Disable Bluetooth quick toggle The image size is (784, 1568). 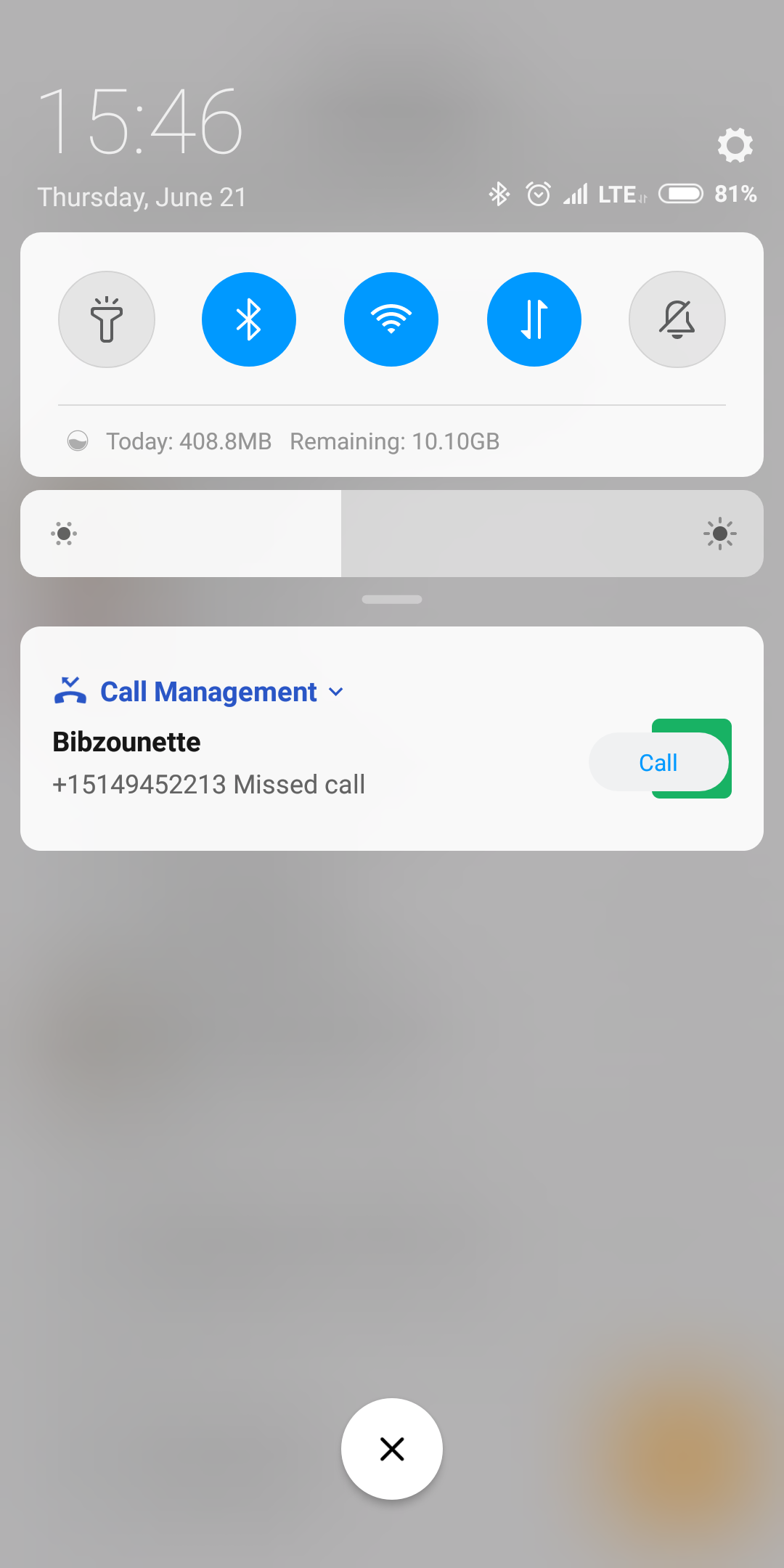pyautogui.click(x=249, y=319)
